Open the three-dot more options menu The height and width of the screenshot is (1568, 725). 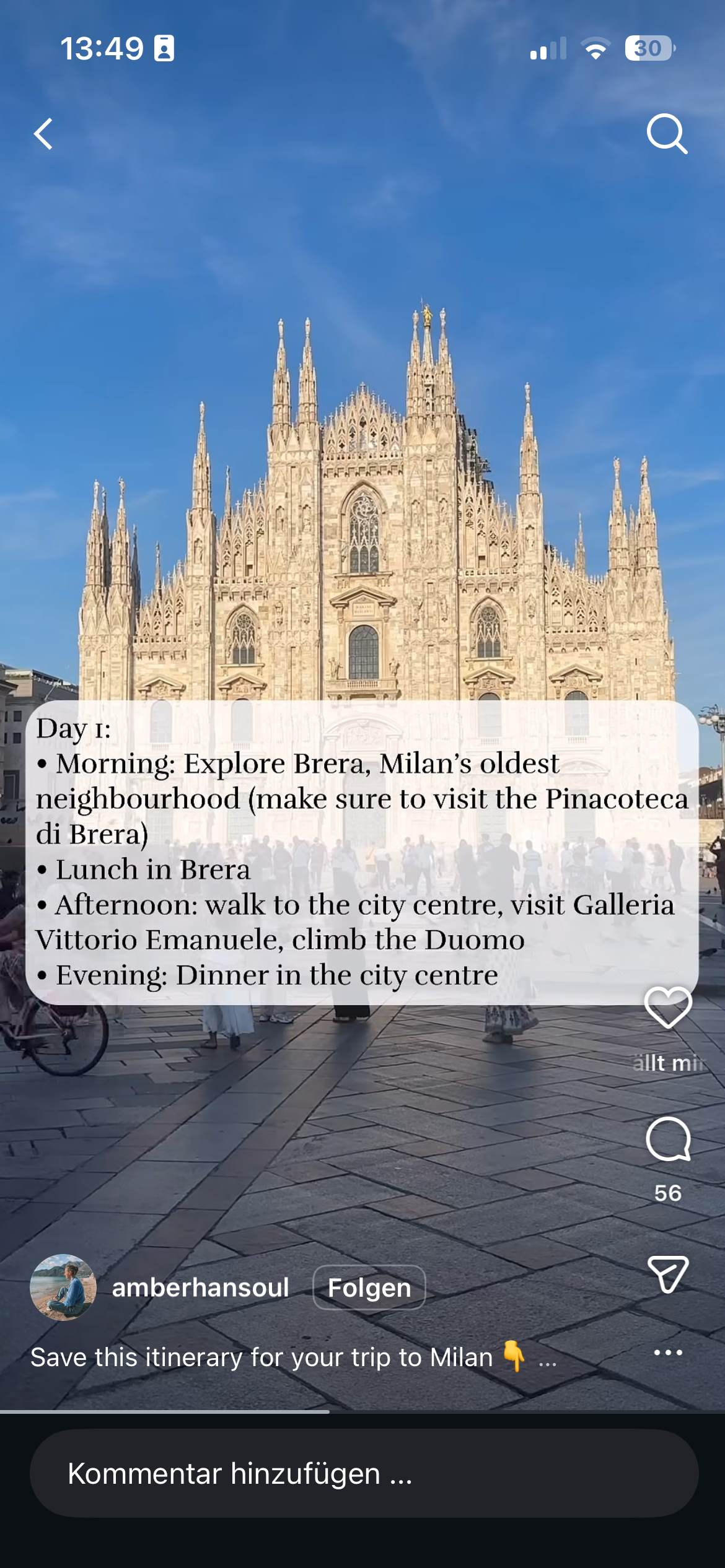(668, 1352)
